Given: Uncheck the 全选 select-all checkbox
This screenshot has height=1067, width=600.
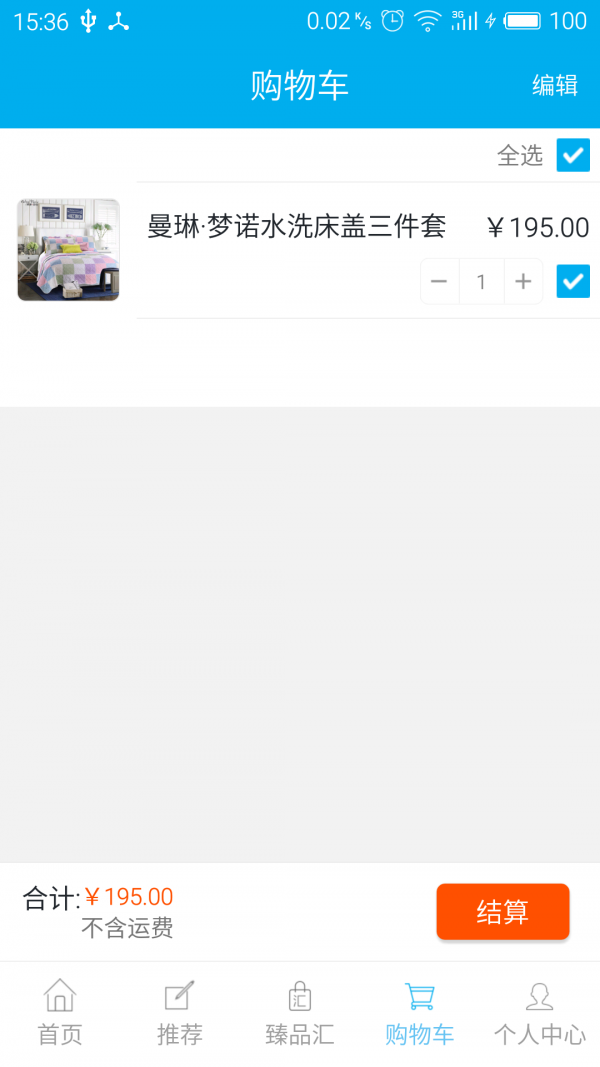Looking at the screenshot, I should (x=573, y=155).
